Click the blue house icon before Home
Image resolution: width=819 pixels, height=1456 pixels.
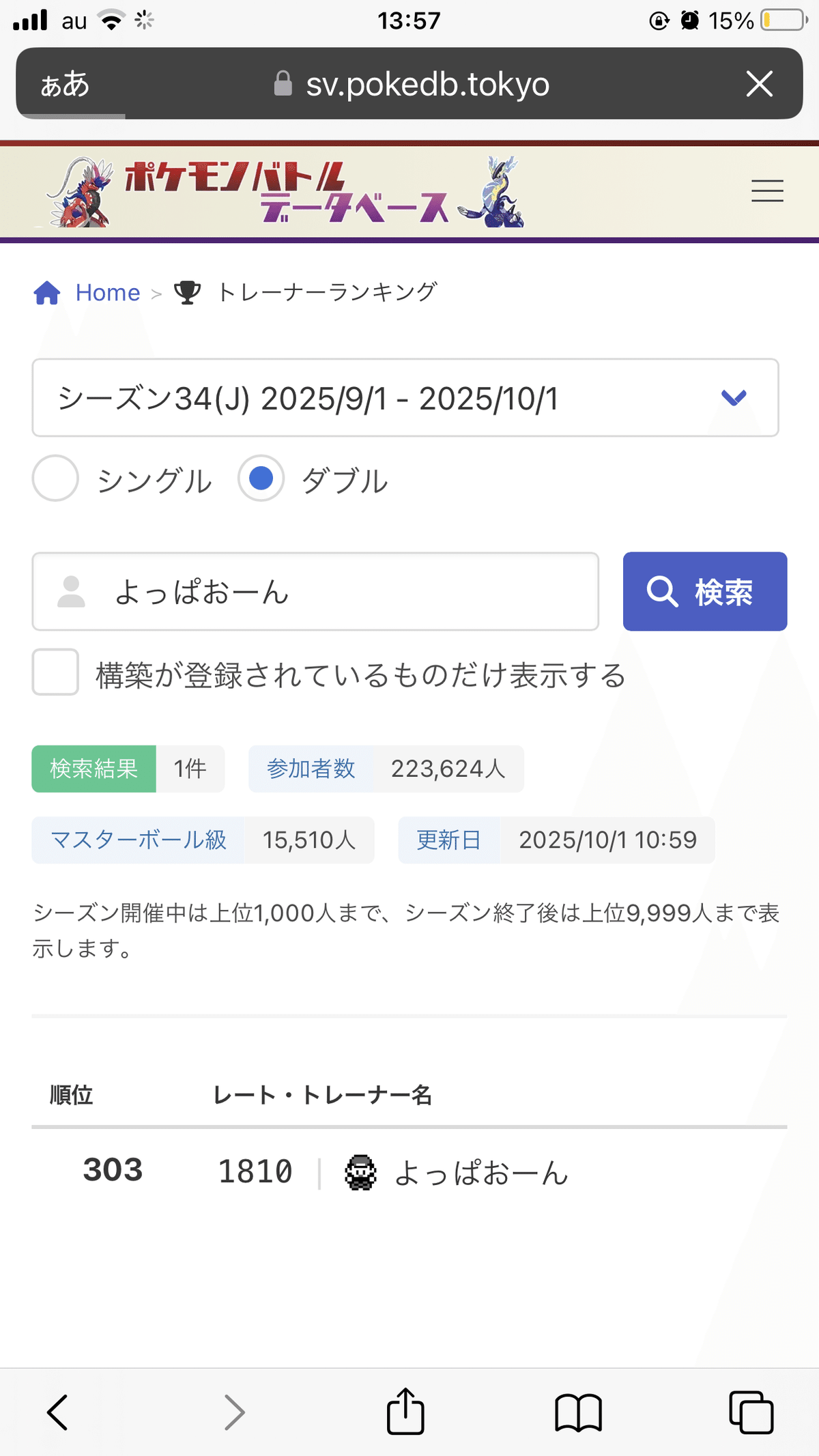point(46,292)
